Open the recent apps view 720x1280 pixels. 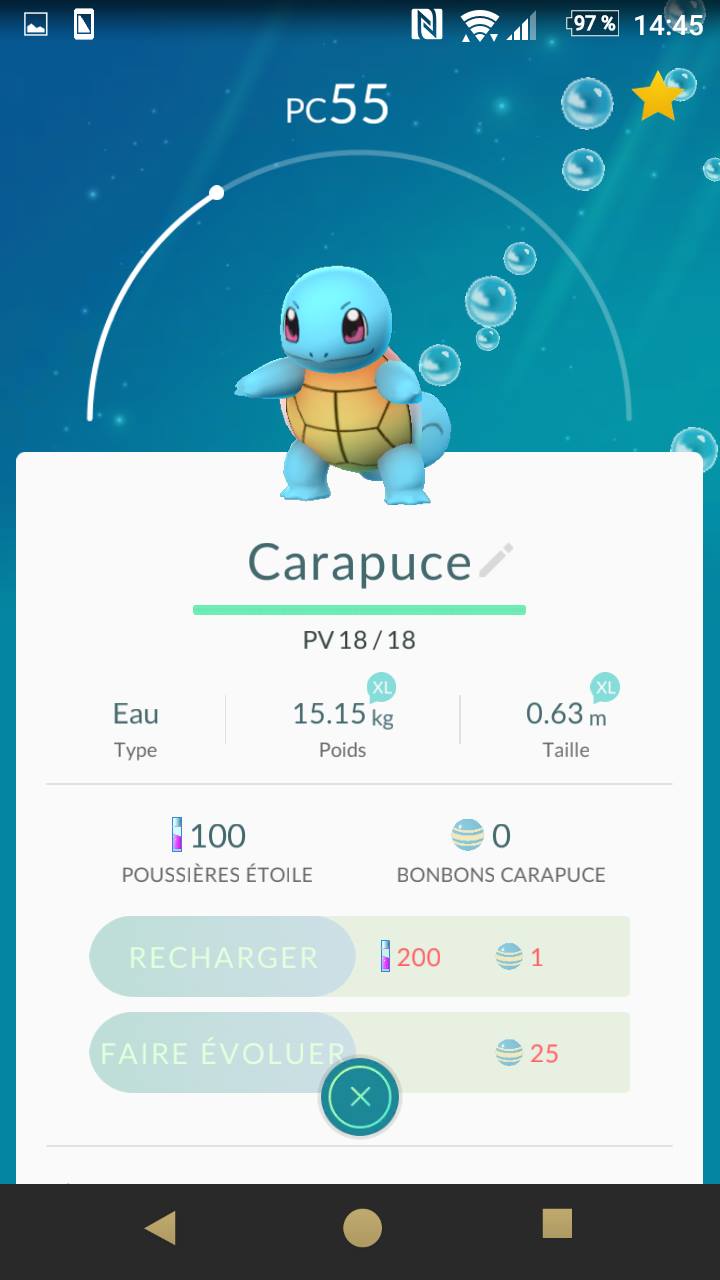(557, 1223)
